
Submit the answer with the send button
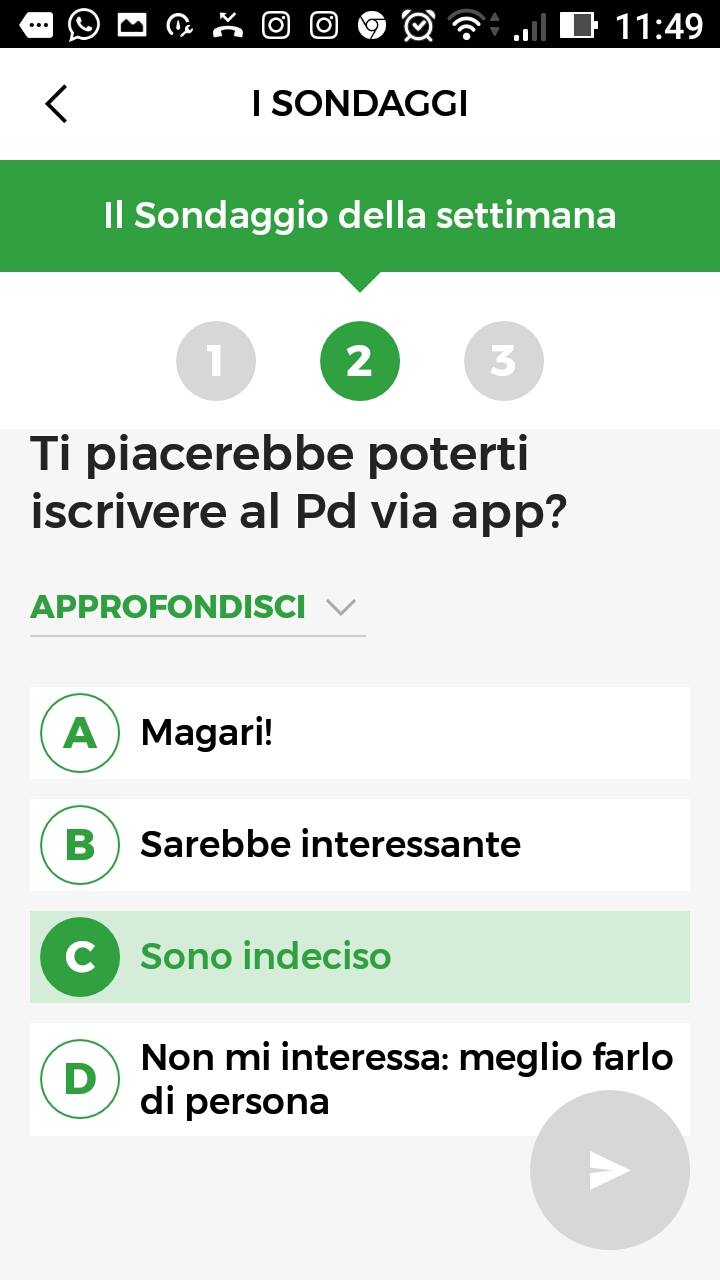pyautogui.click(x=609, y=1170)
